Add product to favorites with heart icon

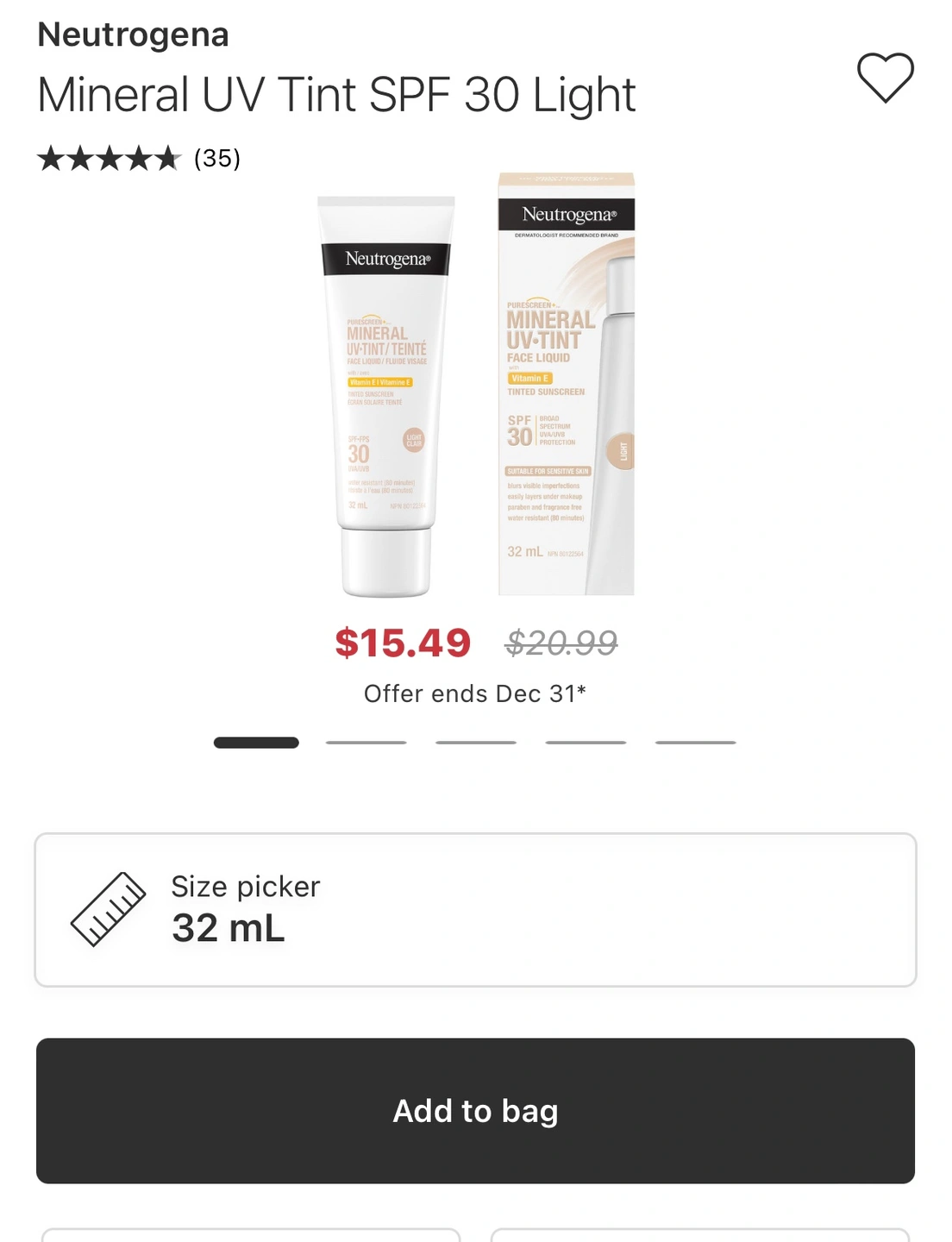(x=885, y=78)
